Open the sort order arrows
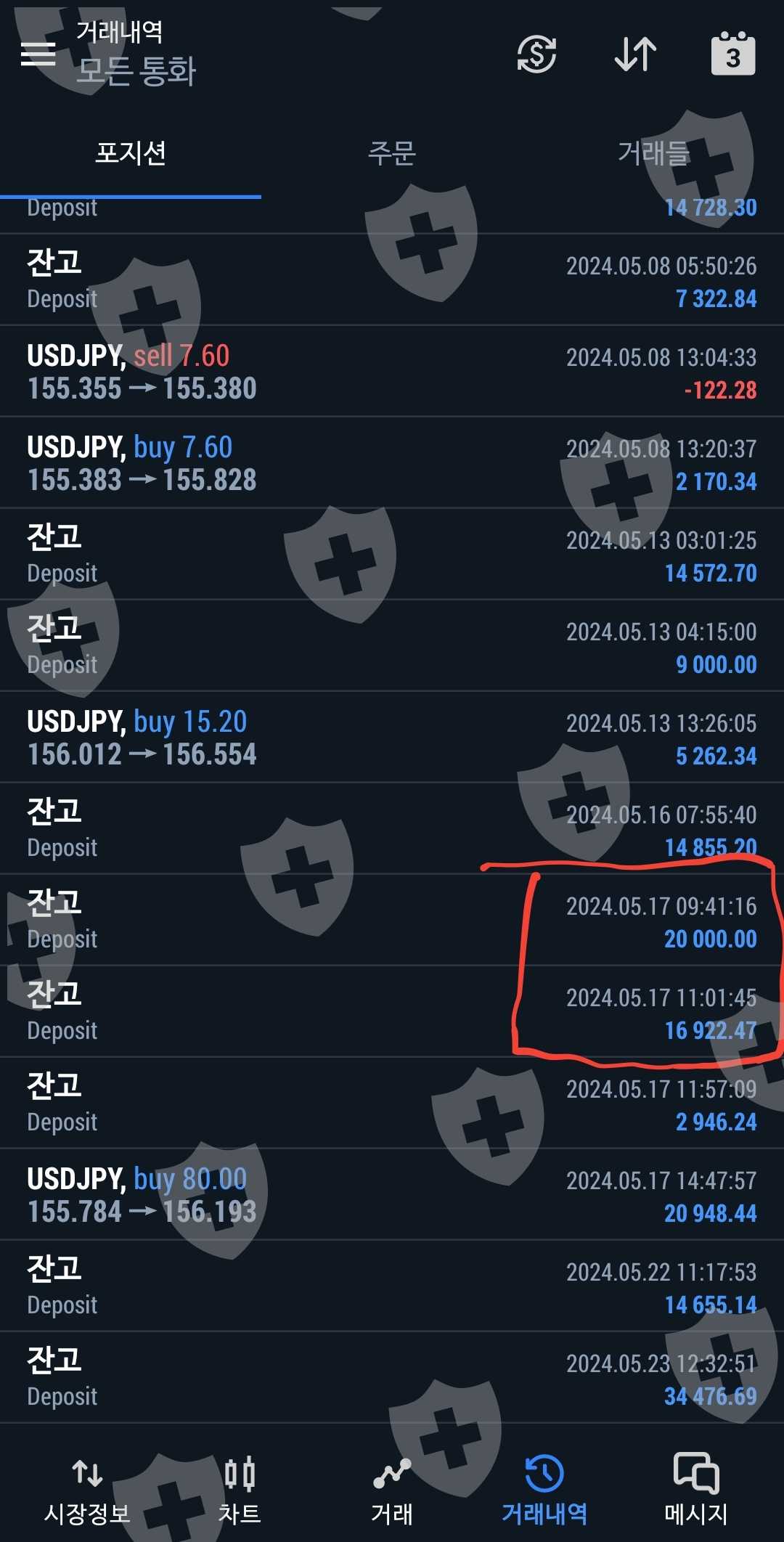Screen dimensions: 784x1542 point(635,54)
